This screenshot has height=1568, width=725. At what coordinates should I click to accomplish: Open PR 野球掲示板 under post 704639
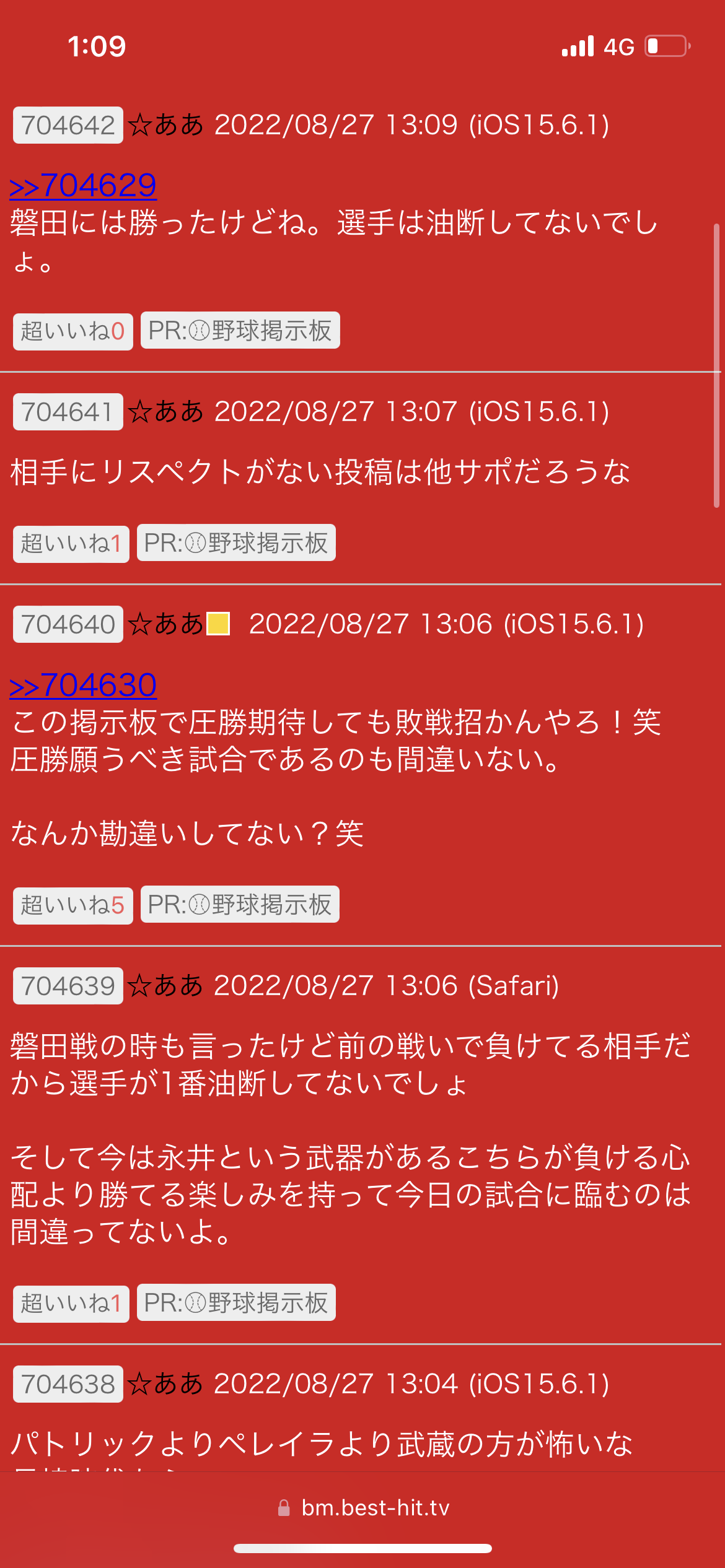pyautogui.click(x=236, y=1302)
